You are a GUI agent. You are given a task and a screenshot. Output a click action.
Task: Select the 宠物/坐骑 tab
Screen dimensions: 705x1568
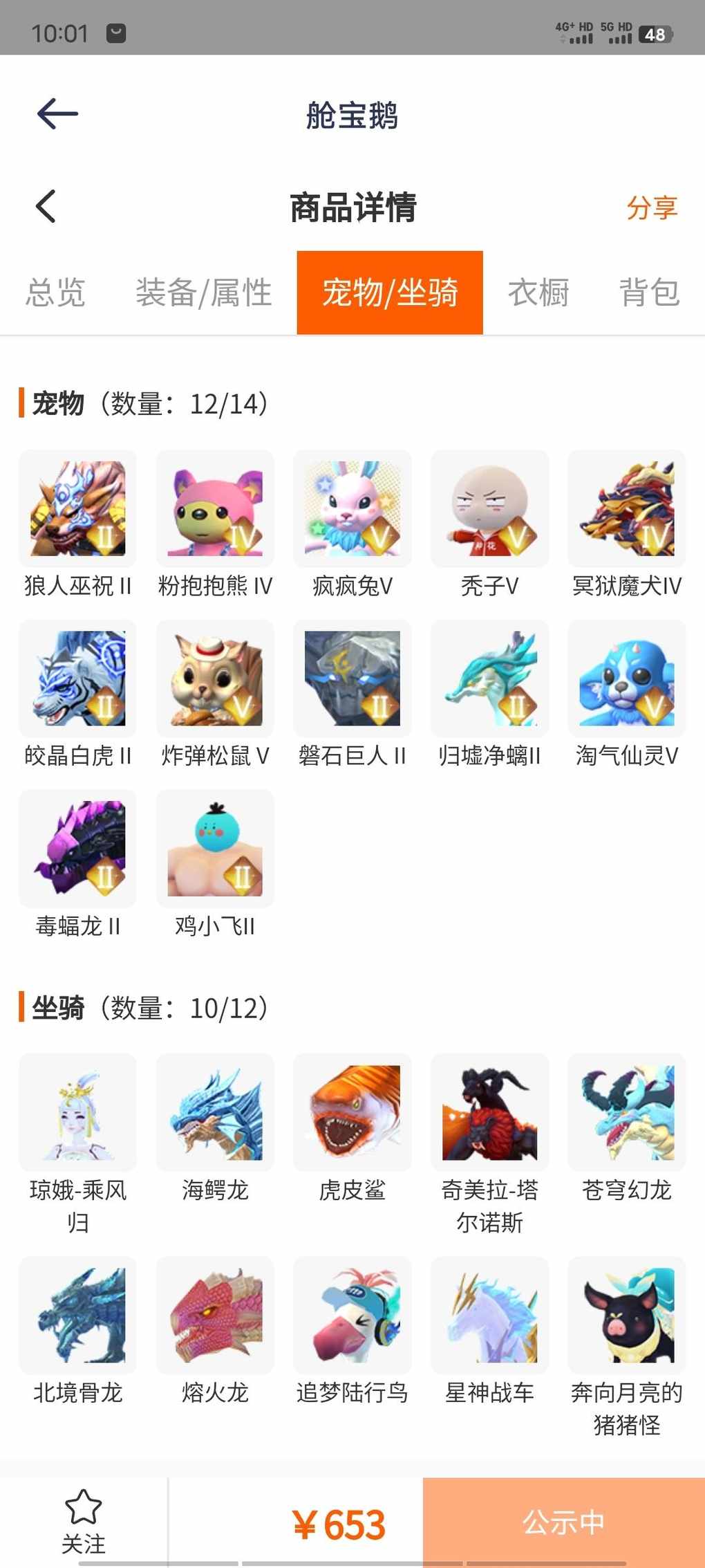click(x=390, y=293)
